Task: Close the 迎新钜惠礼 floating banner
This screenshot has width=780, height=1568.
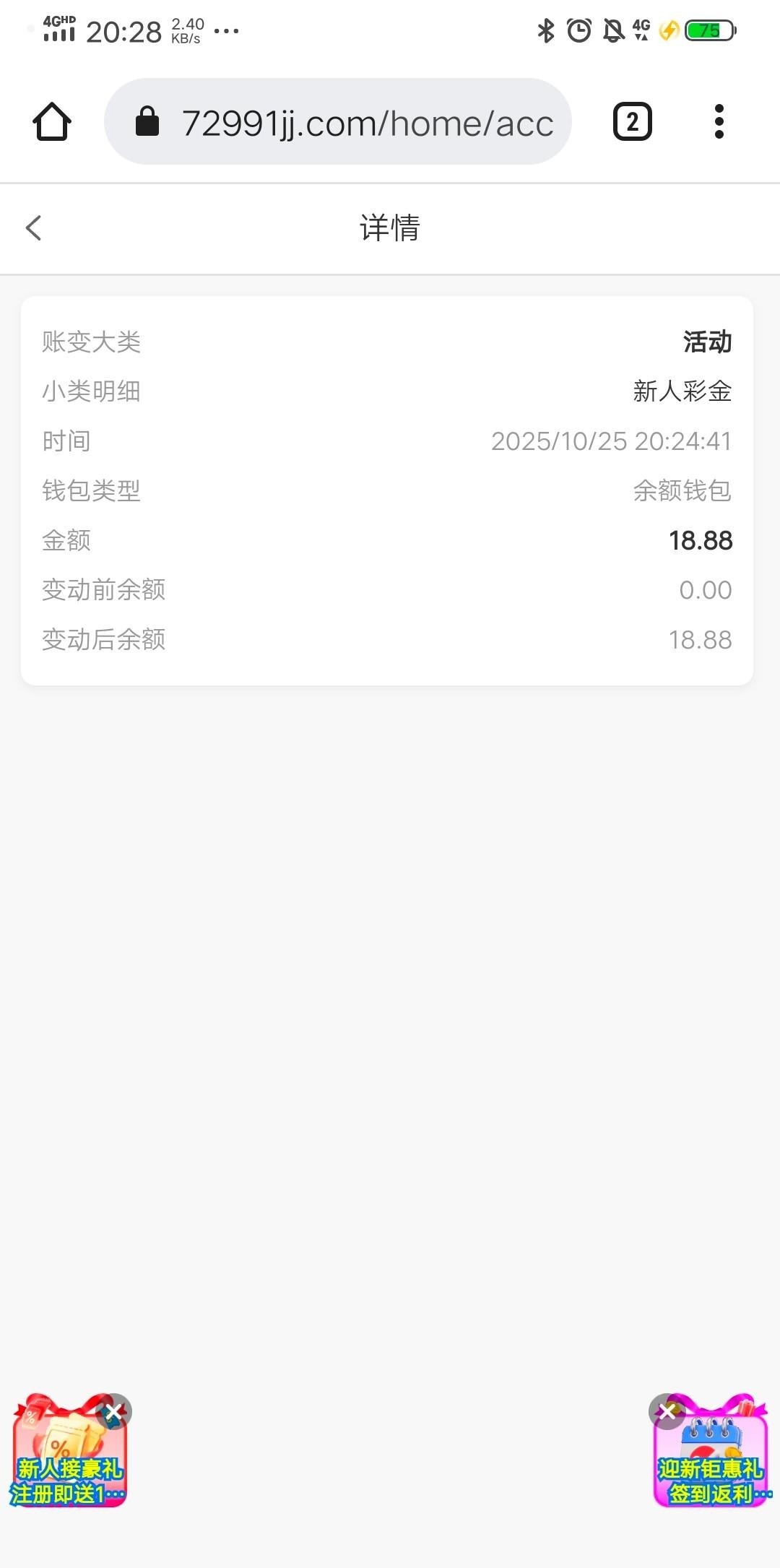Action: (667, 1411)
